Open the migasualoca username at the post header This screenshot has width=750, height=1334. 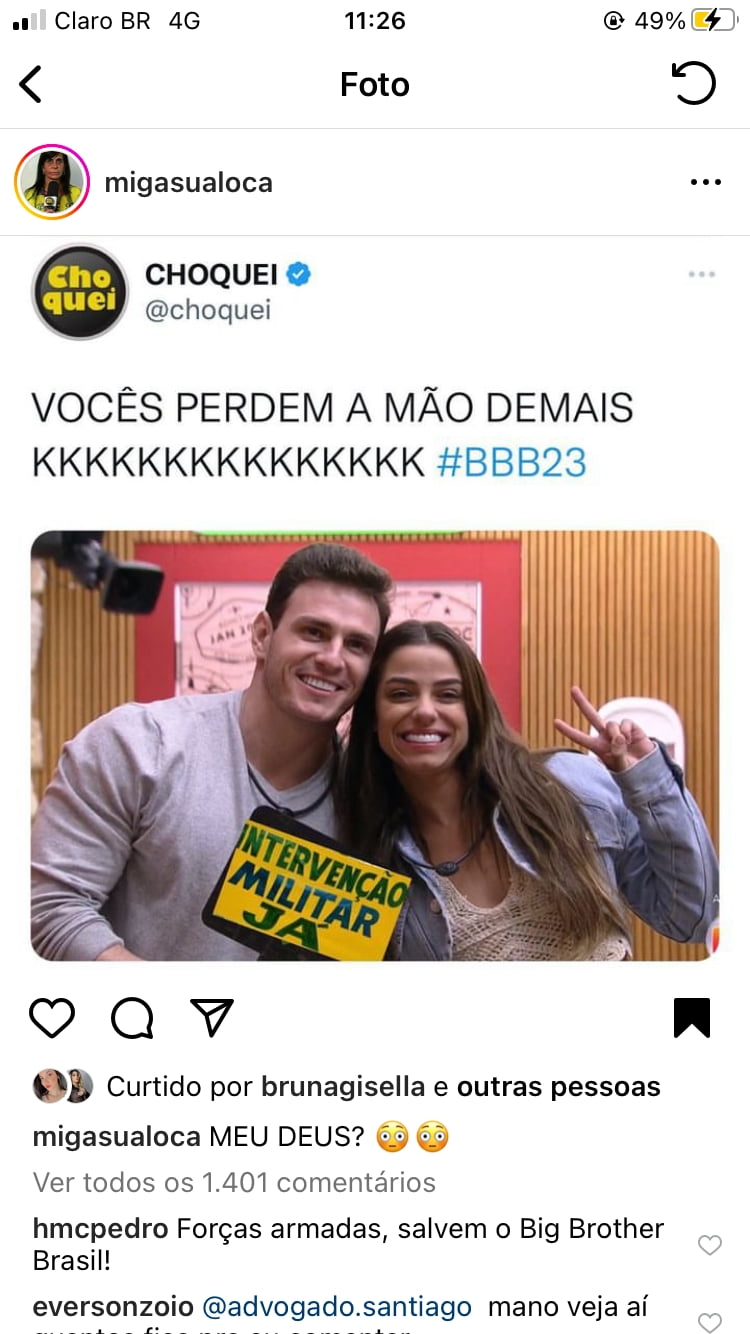point(188,183)
